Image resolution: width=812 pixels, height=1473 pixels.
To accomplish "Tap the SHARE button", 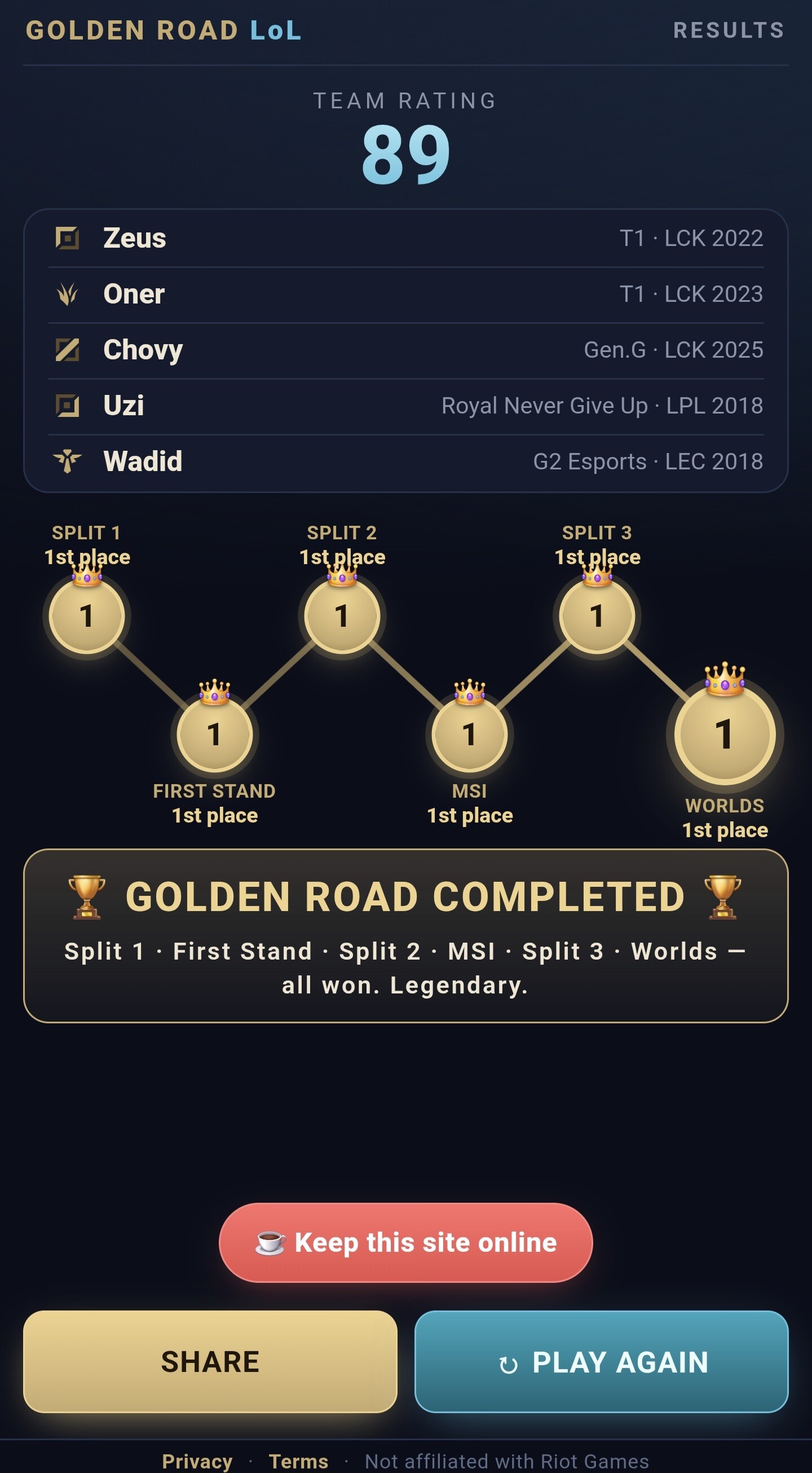I will (210, 1361).
